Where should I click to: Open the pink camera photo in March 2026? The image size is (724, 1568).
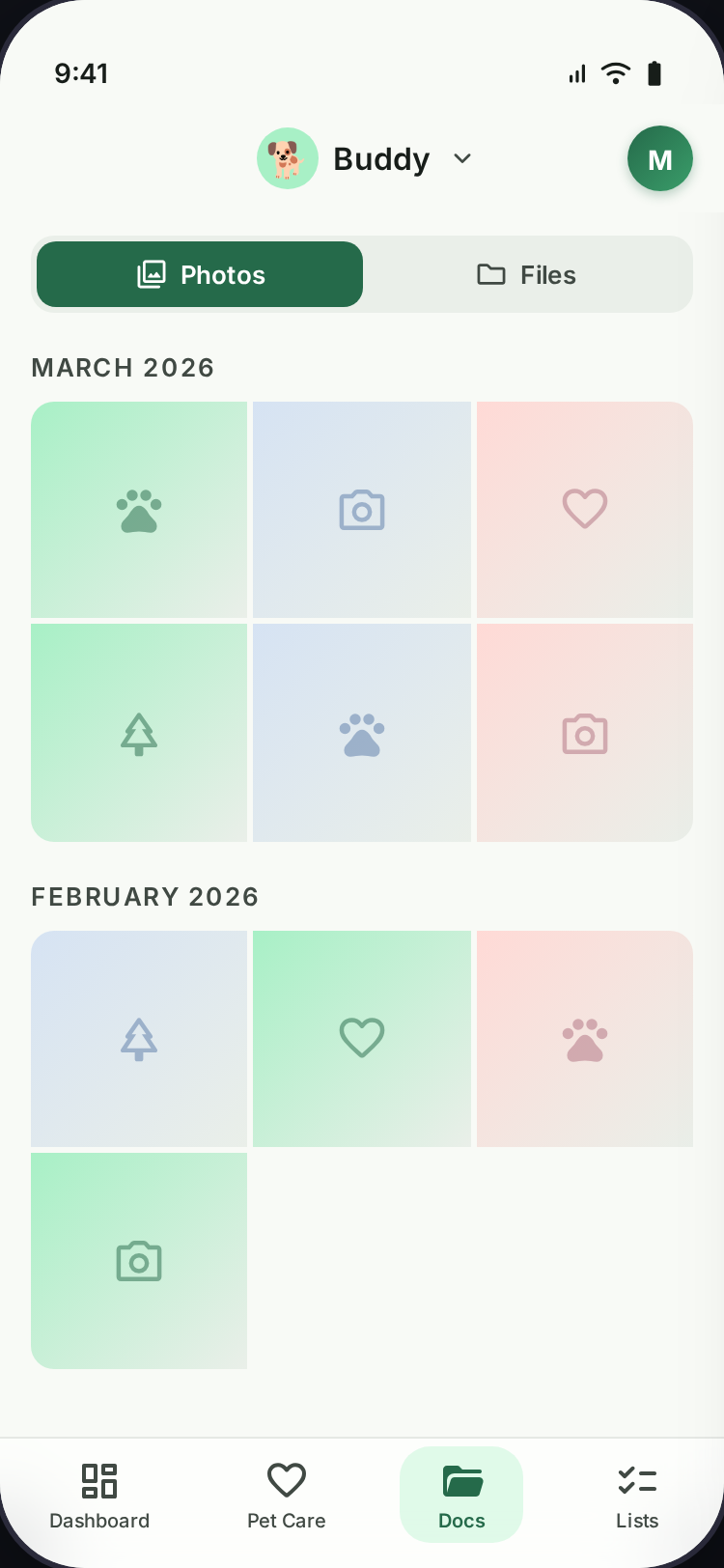[x=584, y=733]
